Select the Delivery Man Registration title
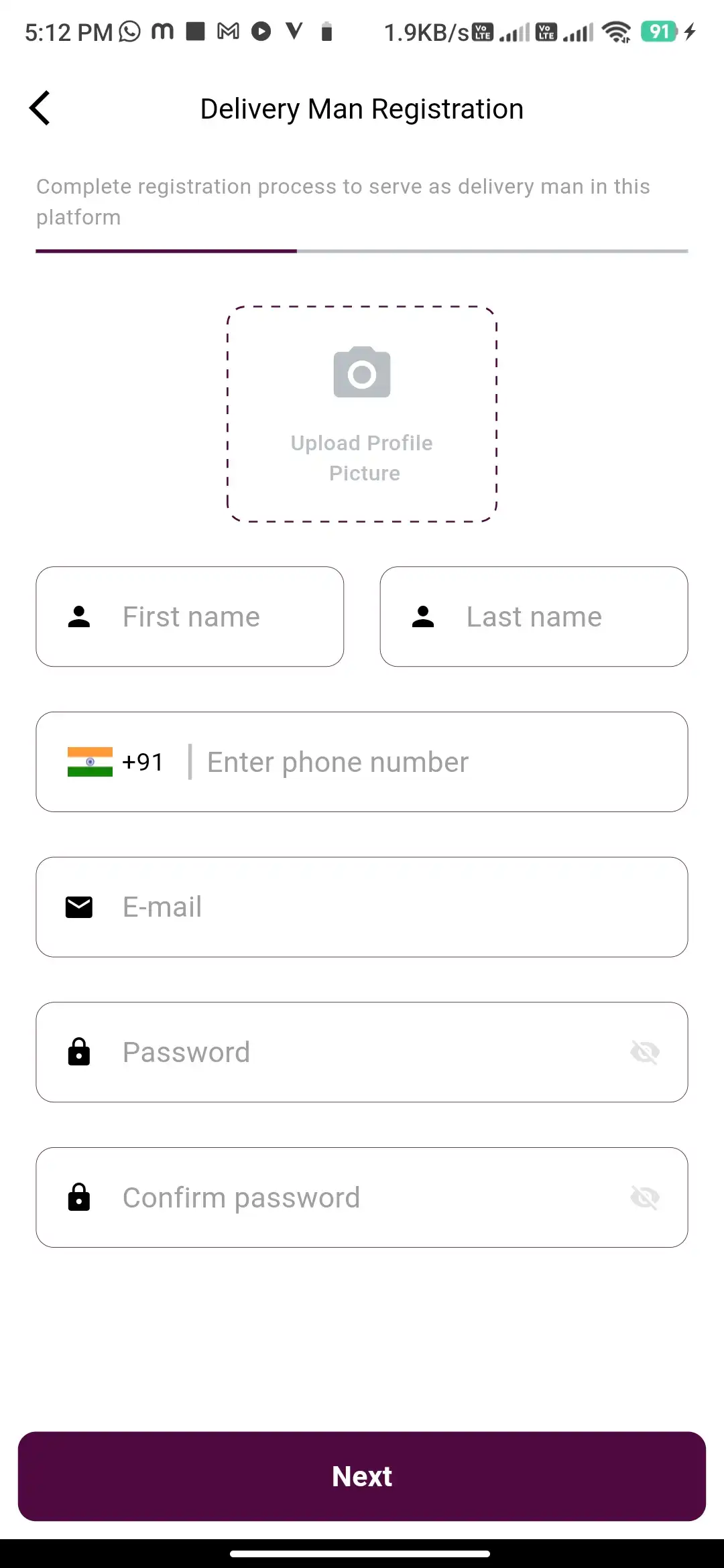 (361, 108)
